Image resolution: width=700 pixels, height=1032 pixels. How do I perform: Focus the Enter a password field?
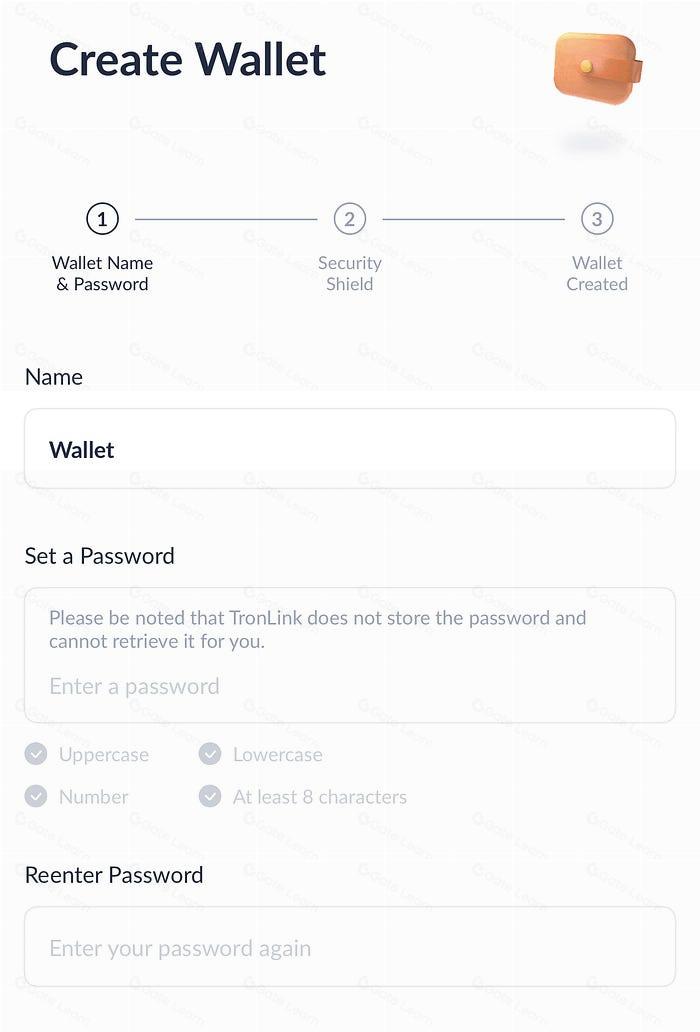[349, 686]
